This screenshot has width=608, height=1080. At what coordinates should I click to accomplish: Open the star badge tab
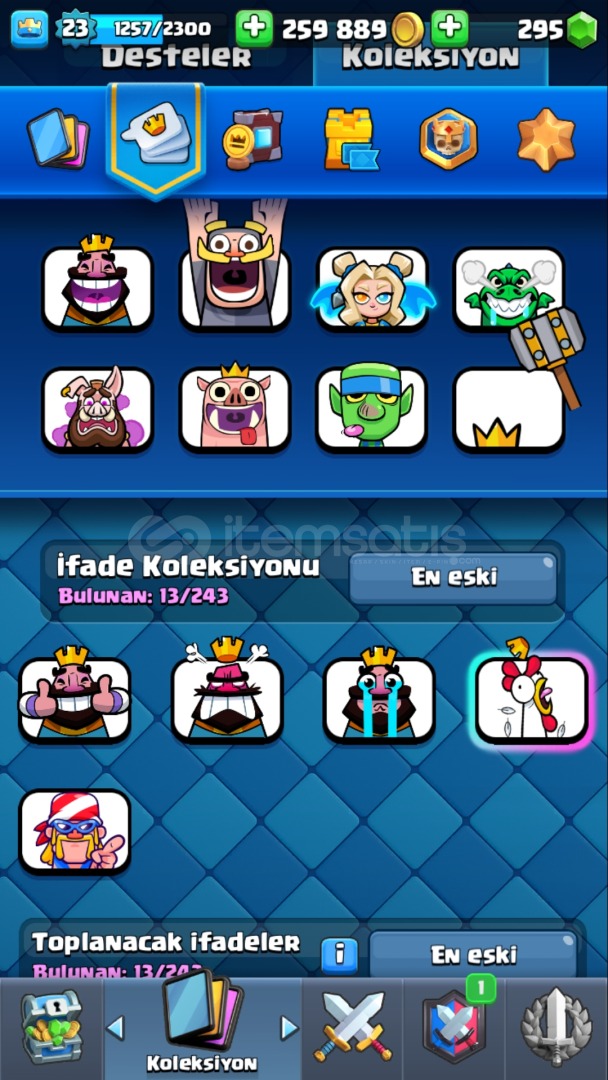546,140
